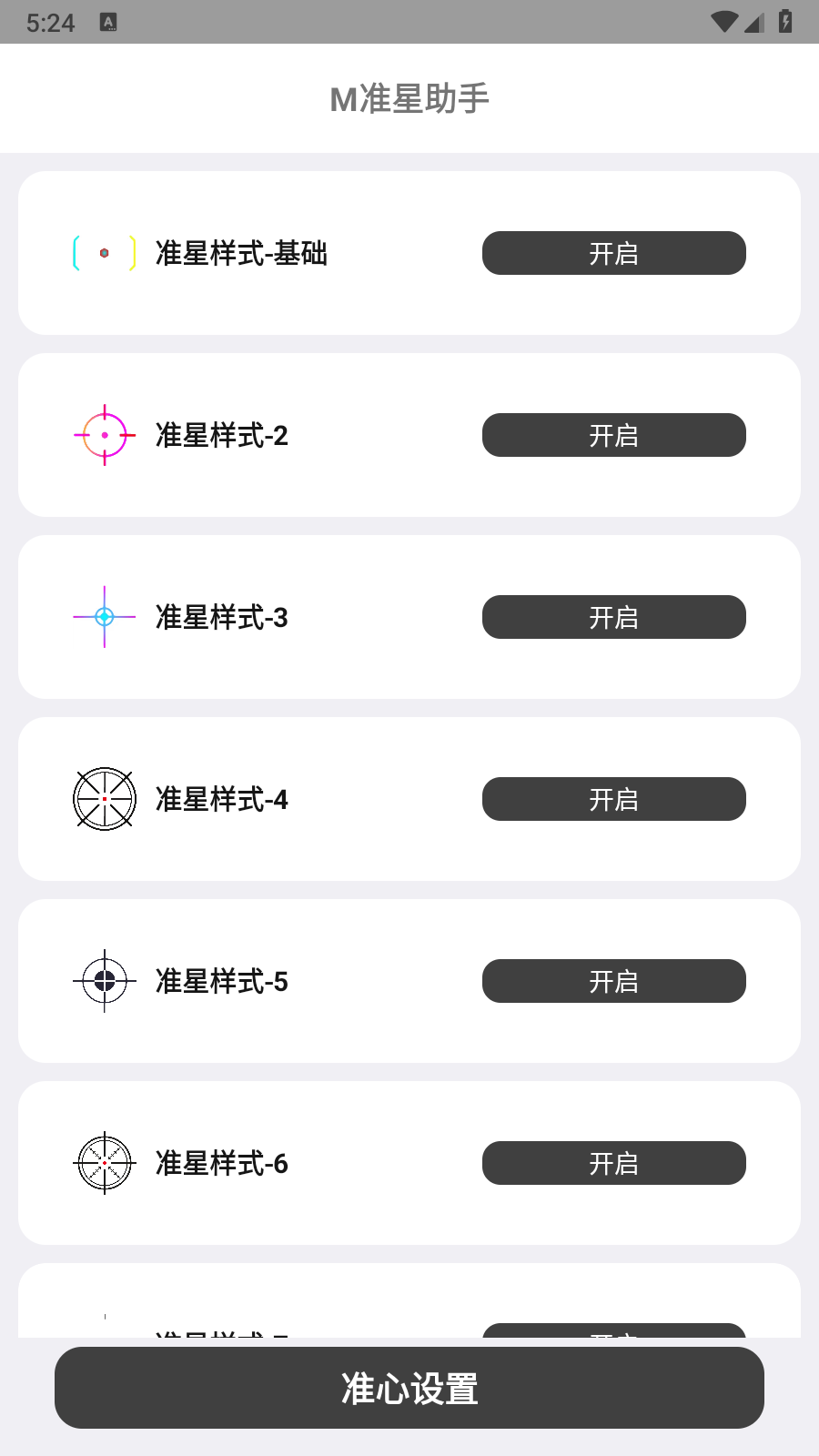
Task: Open the 准心设置 settings button
Action: [409, 1388]
